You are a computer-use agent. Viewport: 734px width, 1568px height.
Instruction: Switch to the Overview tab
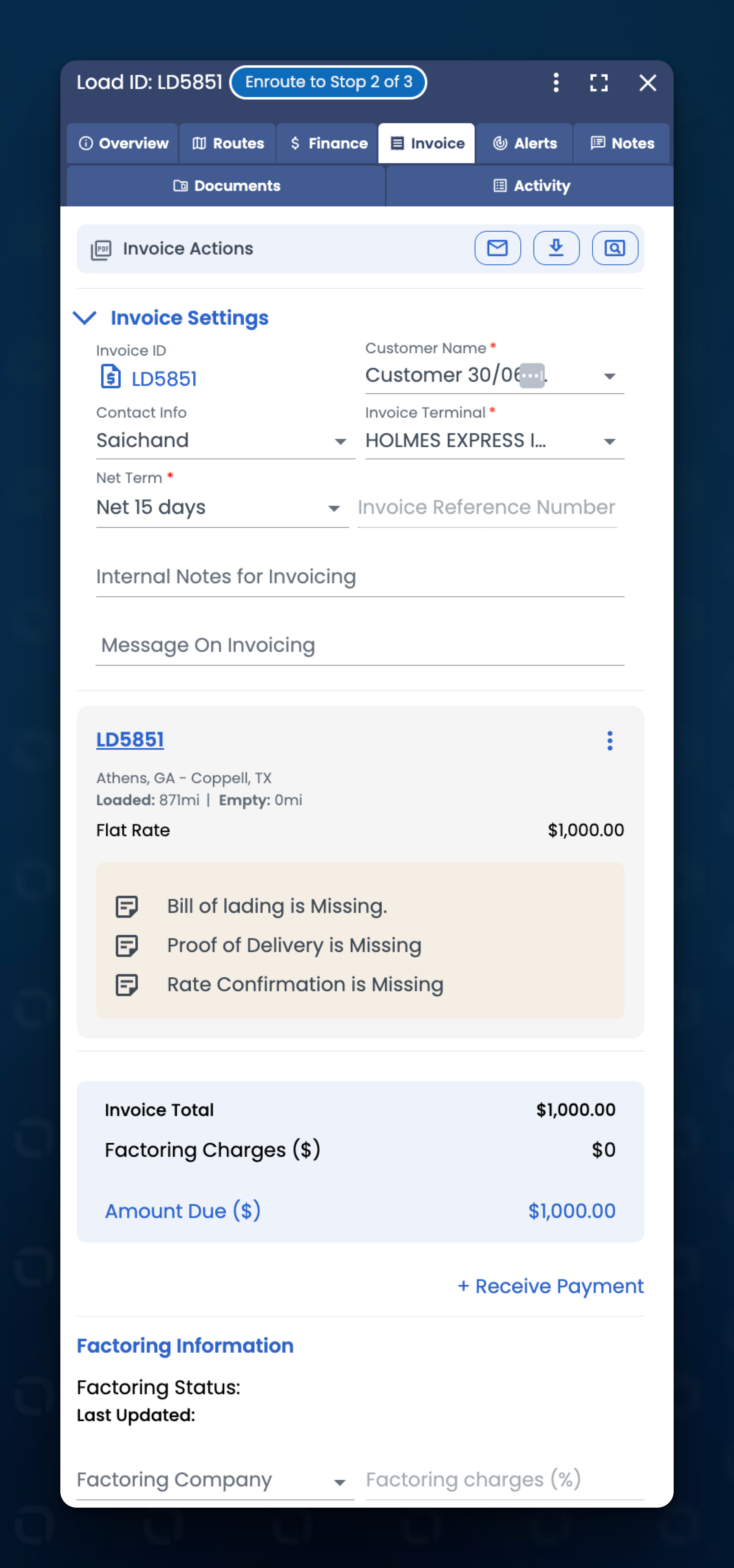coord(123,143)
